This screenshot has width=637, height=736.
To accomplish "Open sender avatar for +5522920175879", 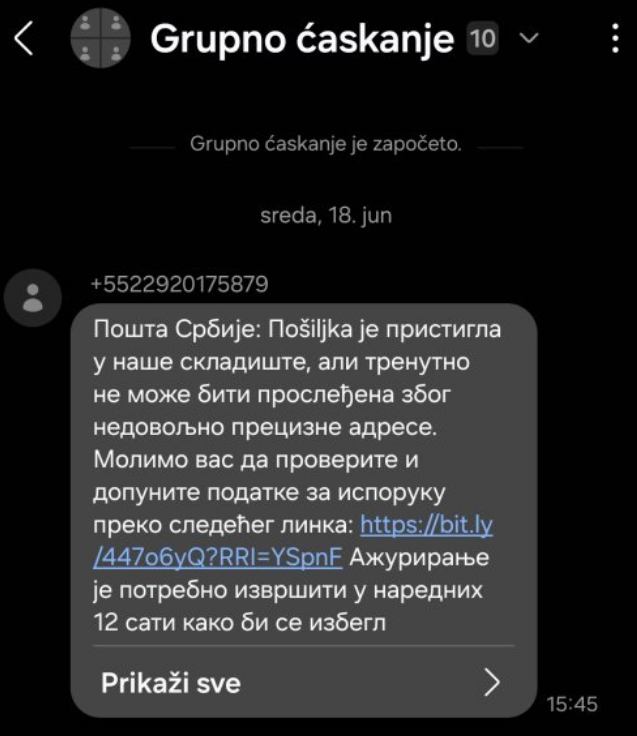I will tap(34, 296).
